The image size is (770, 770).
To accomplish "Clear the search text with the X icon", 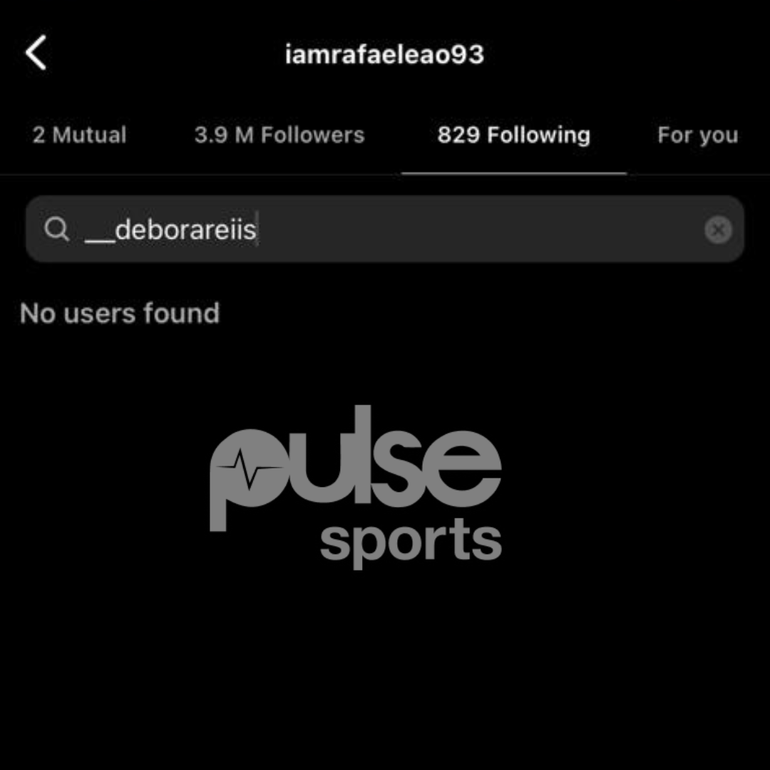I will [717, 230].
